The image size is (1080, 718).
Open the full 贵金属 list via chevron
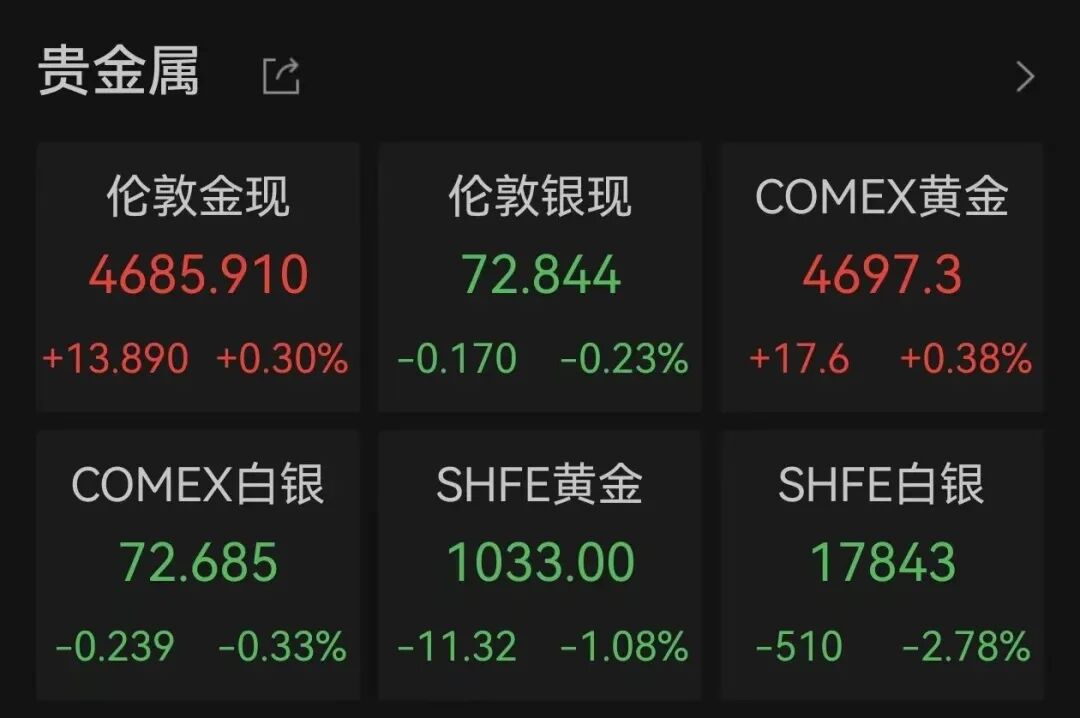pos(1024,77)
